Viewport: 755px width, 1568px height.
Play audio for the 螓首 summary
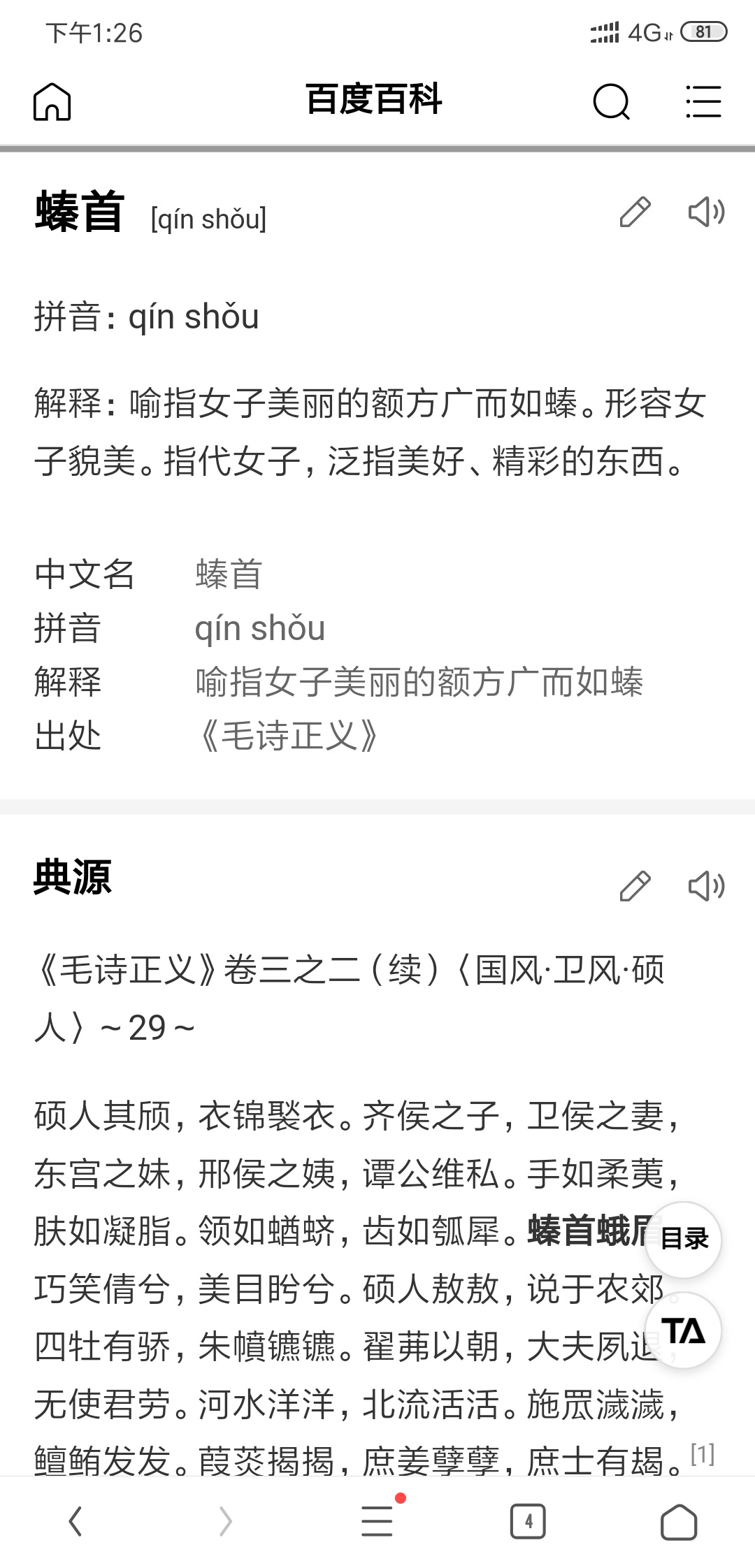(x=706, y=212)
